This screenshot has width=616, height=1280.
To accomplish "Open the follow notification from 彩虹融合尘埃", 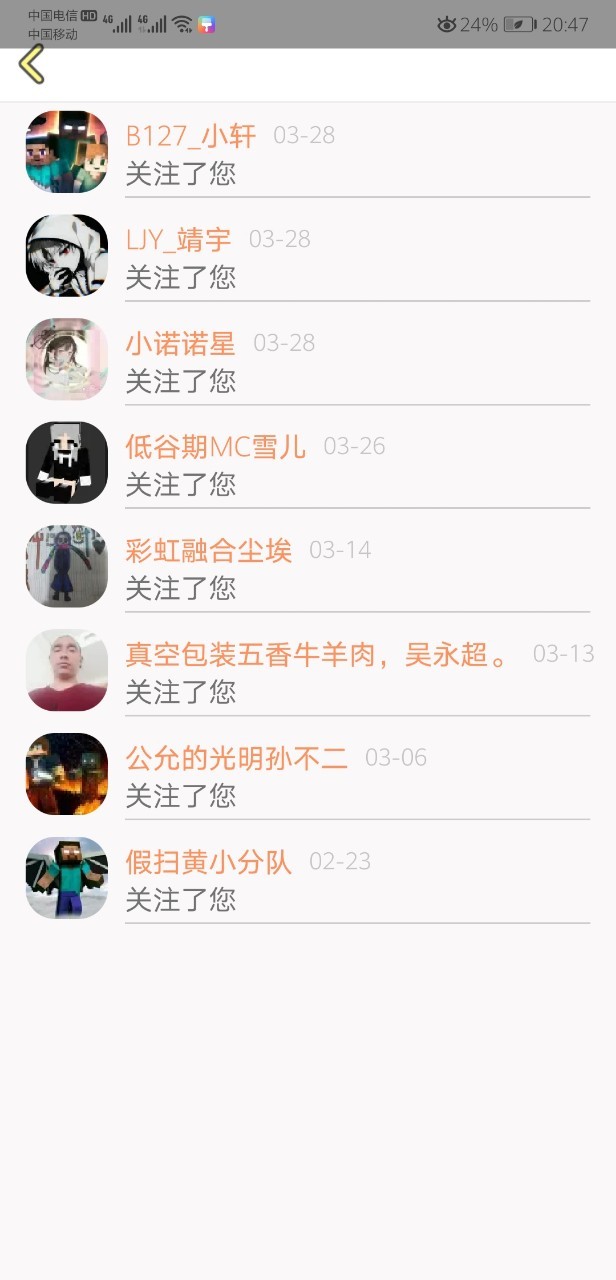I will (x=308, y=566).
